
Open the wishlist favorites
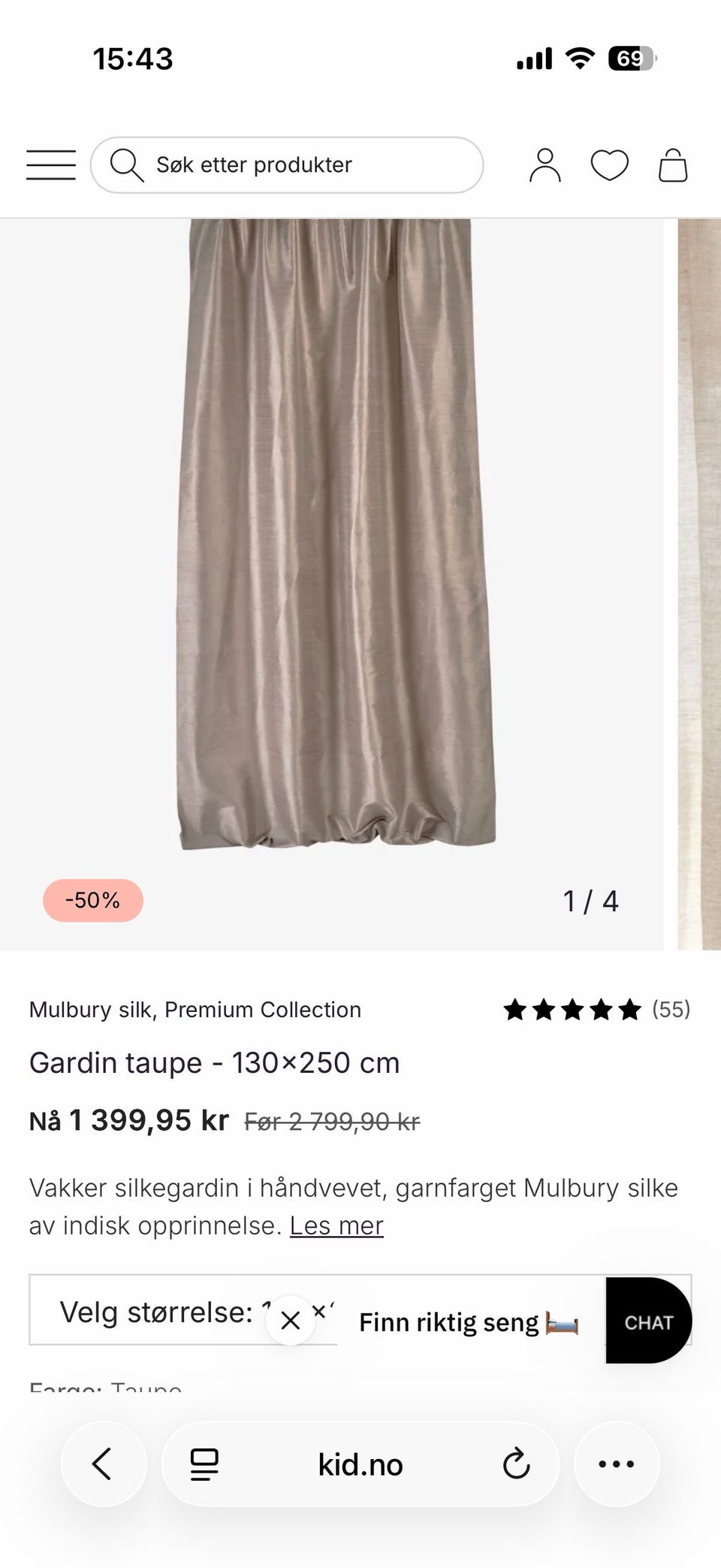point(610,165)
